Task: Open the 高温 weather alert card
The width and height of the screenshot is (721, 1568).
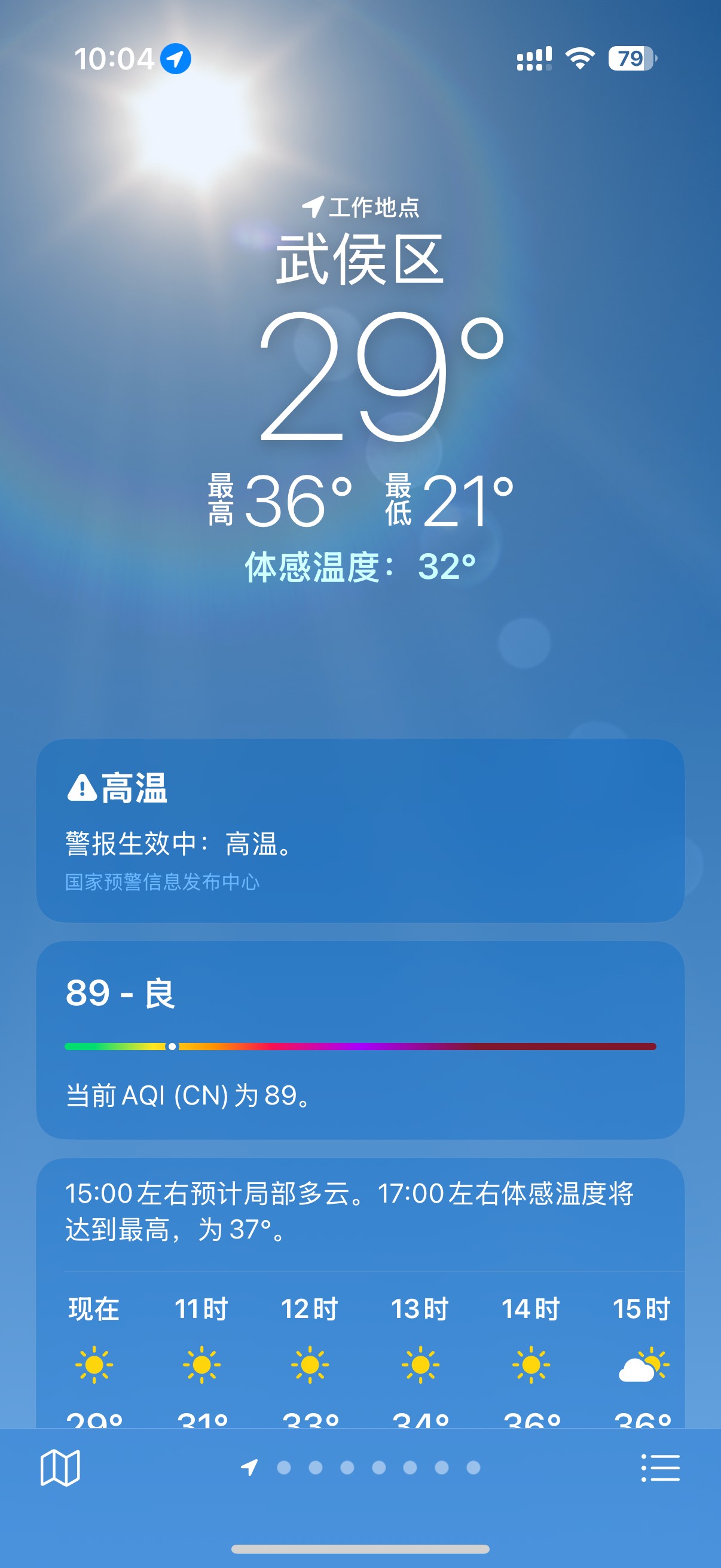Action: point(360,830)
